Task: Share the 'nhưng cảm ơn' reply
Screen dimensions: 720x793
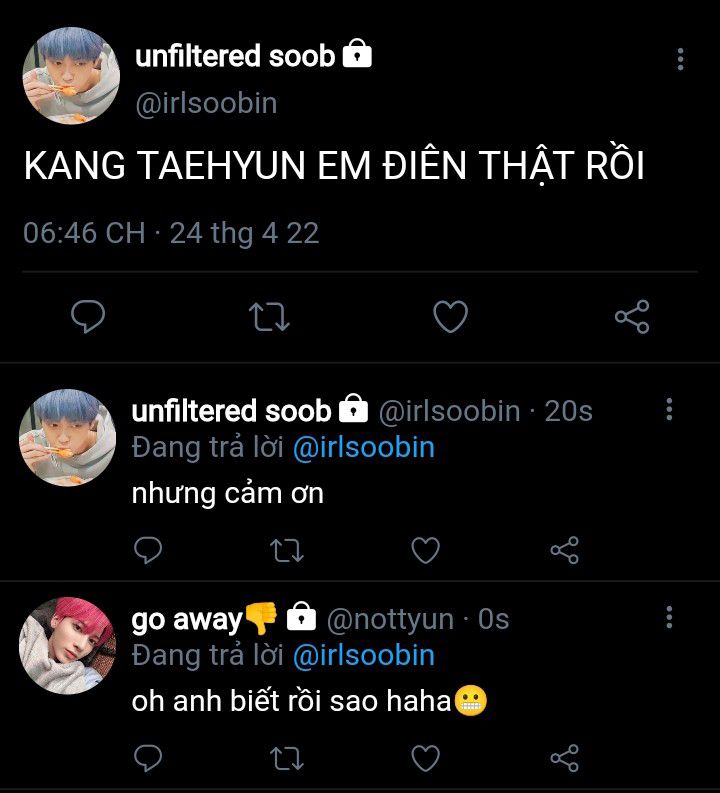Action: coord(564,550)
